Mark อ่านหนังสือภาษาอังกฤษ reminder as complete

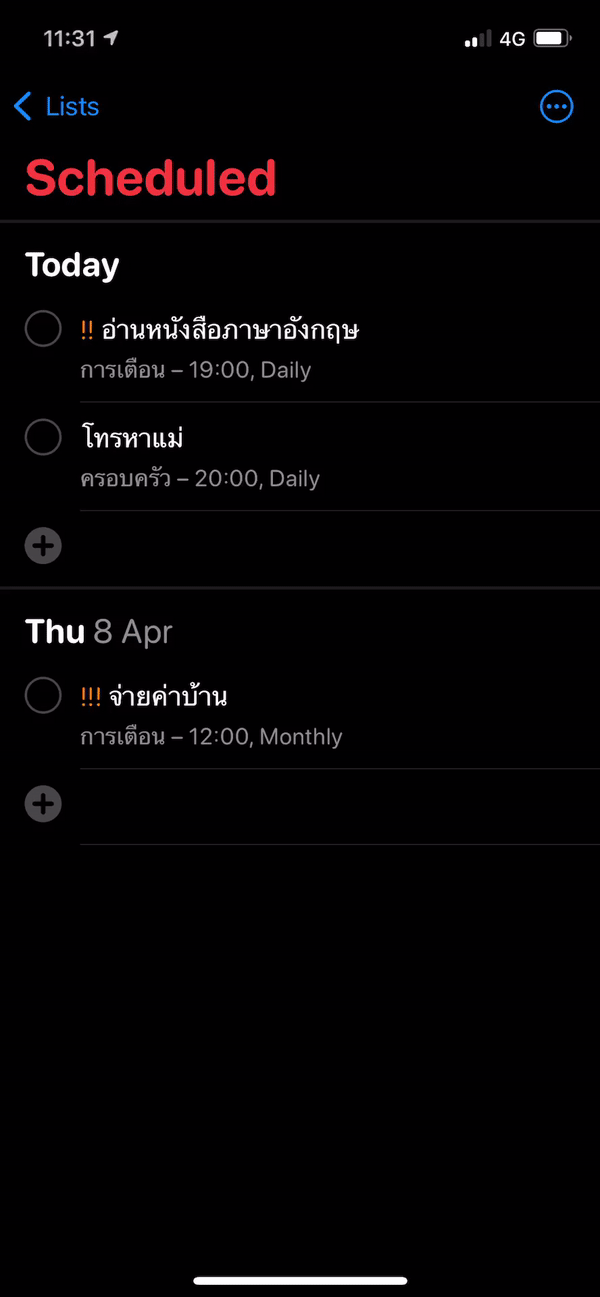(43, 328)
